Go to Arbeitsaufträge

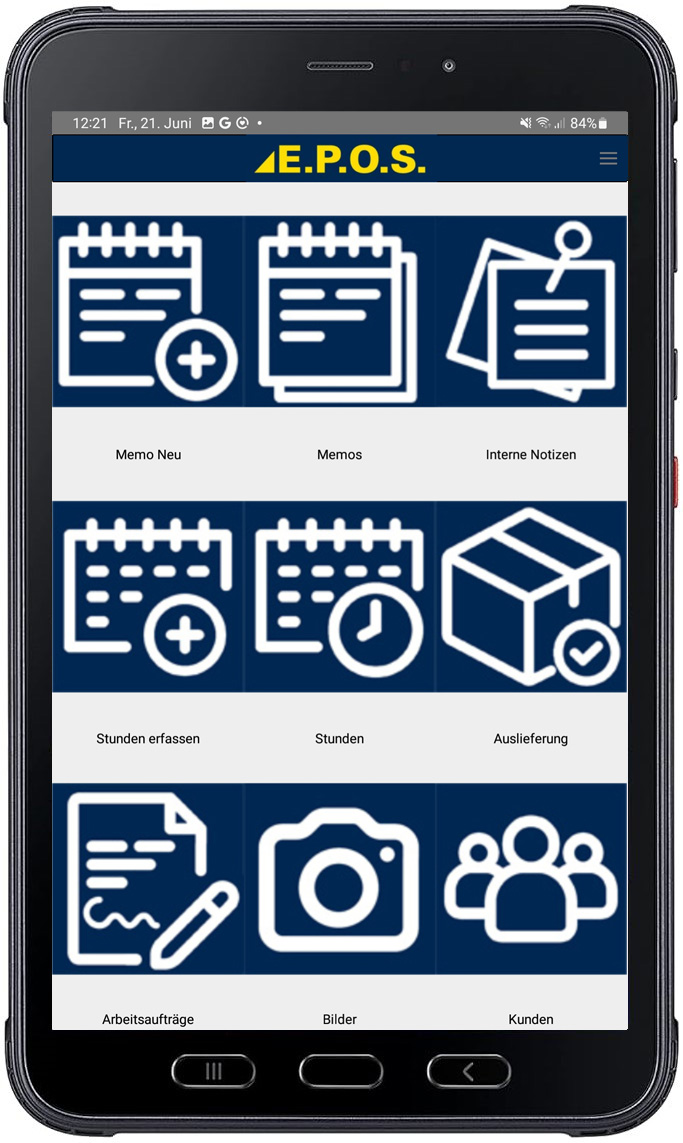148,879
